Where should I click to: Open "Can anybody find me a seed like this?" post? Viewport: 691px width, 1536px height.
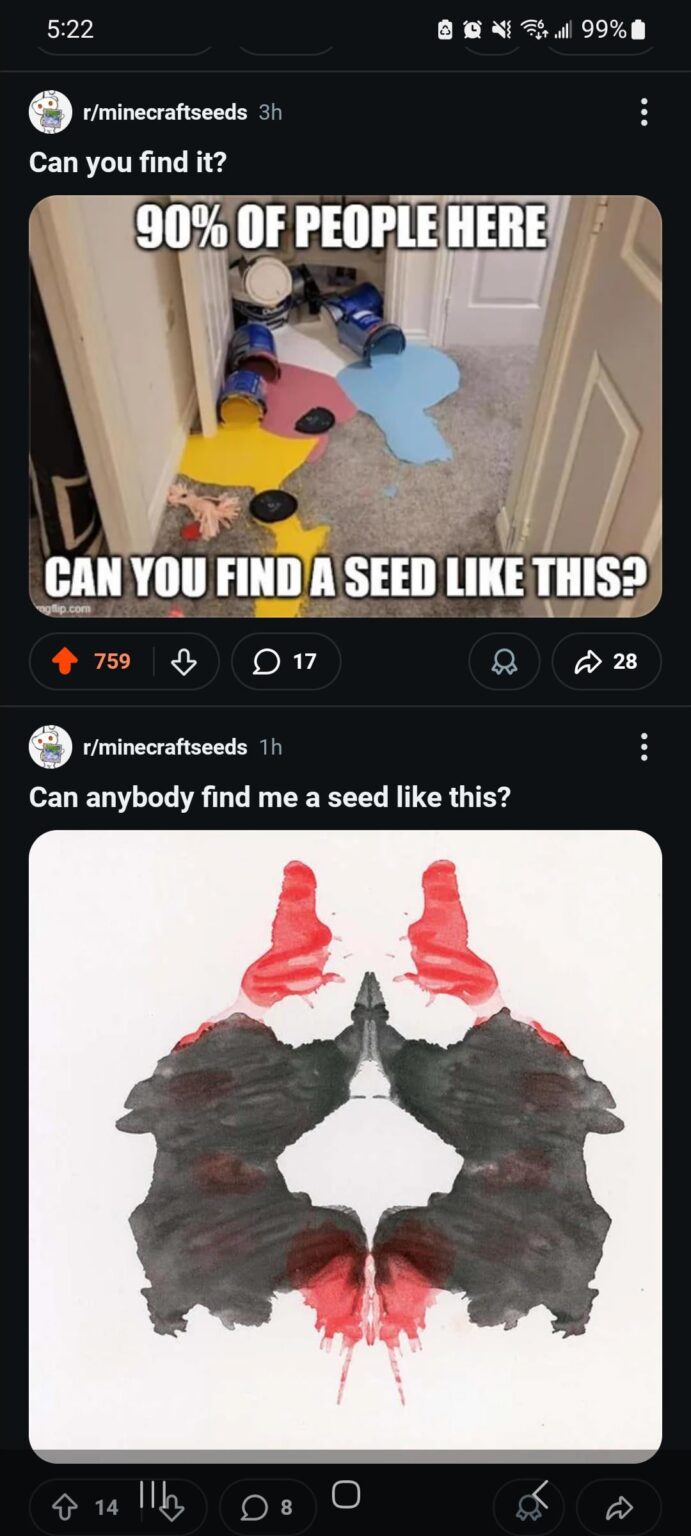(269, 797)
